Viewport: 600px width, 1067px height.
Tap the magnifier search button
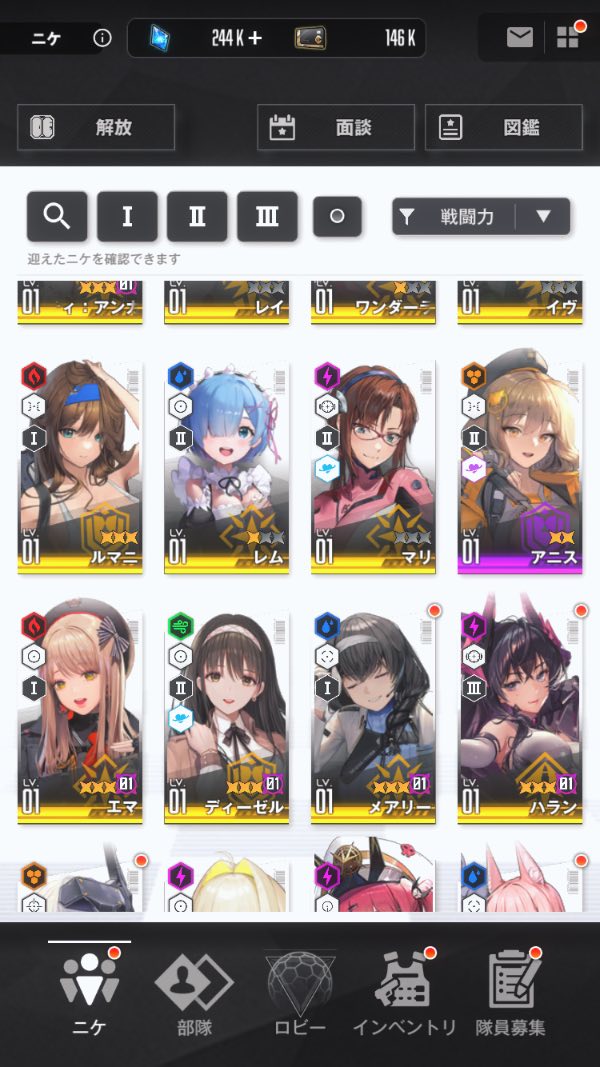57,216
